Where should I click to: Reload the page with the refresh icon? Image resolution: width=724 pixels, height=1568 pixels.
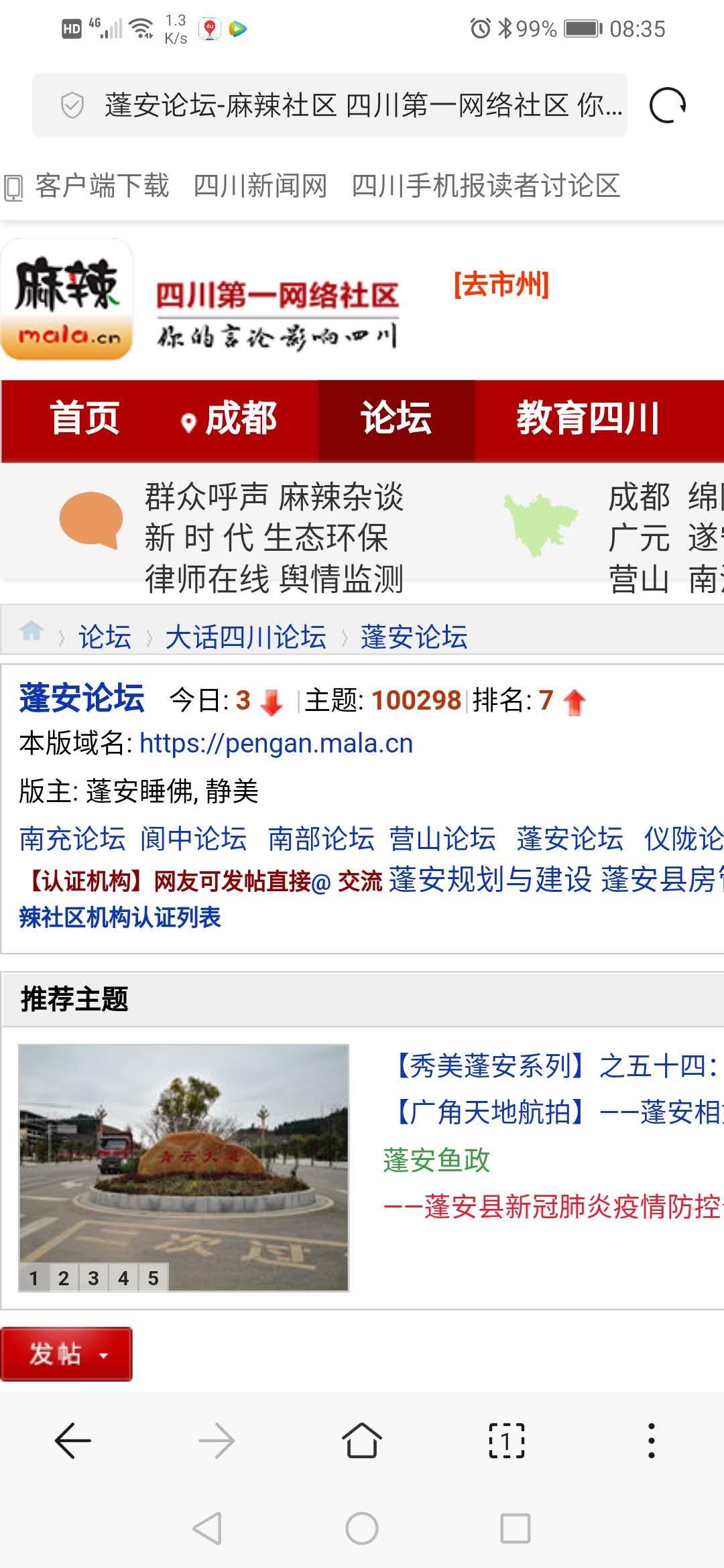[668, 106]
